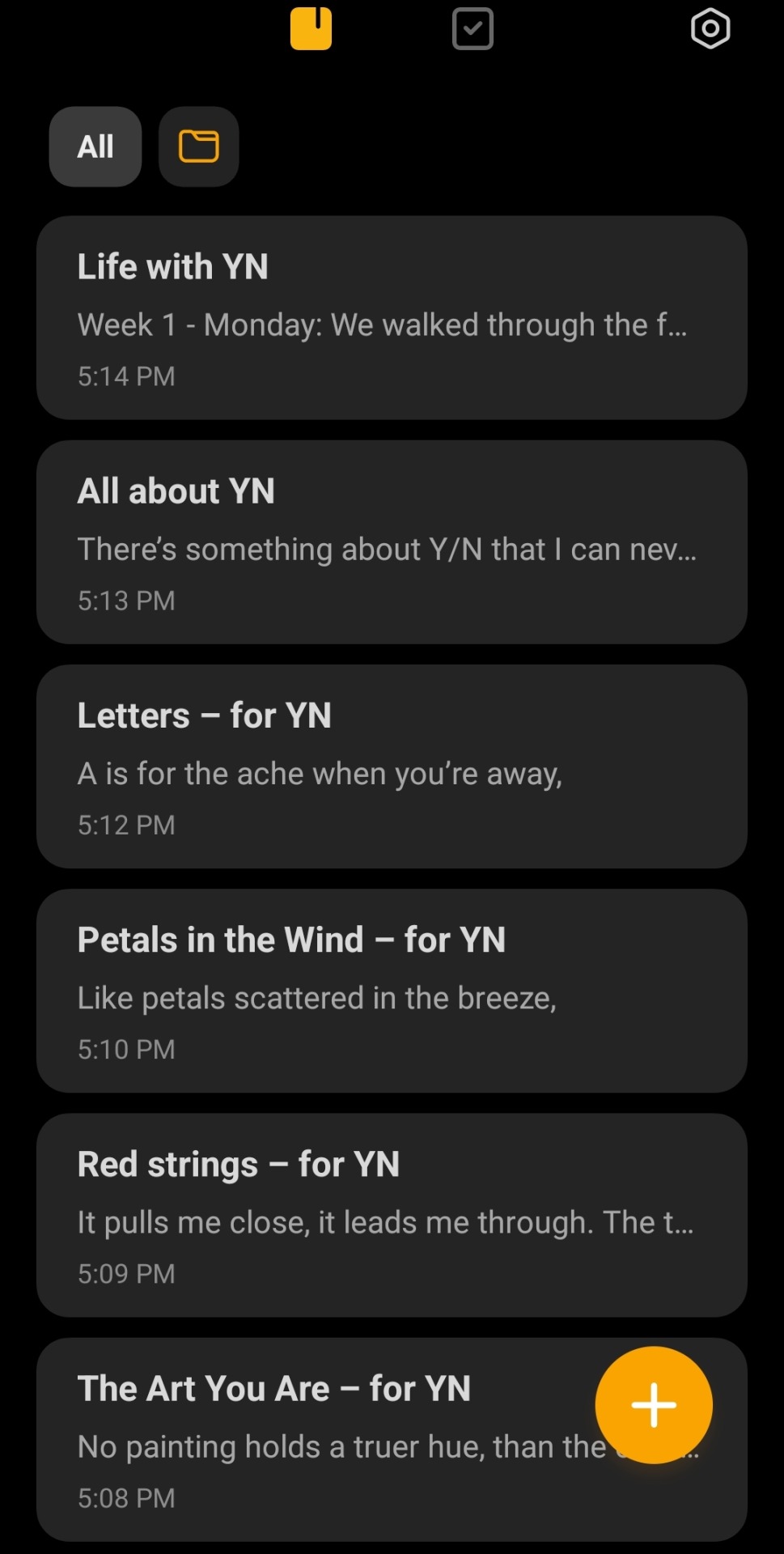784x1554 pixels.
Task: View the Letters – for YN note
Action: (x=392, y=766)
